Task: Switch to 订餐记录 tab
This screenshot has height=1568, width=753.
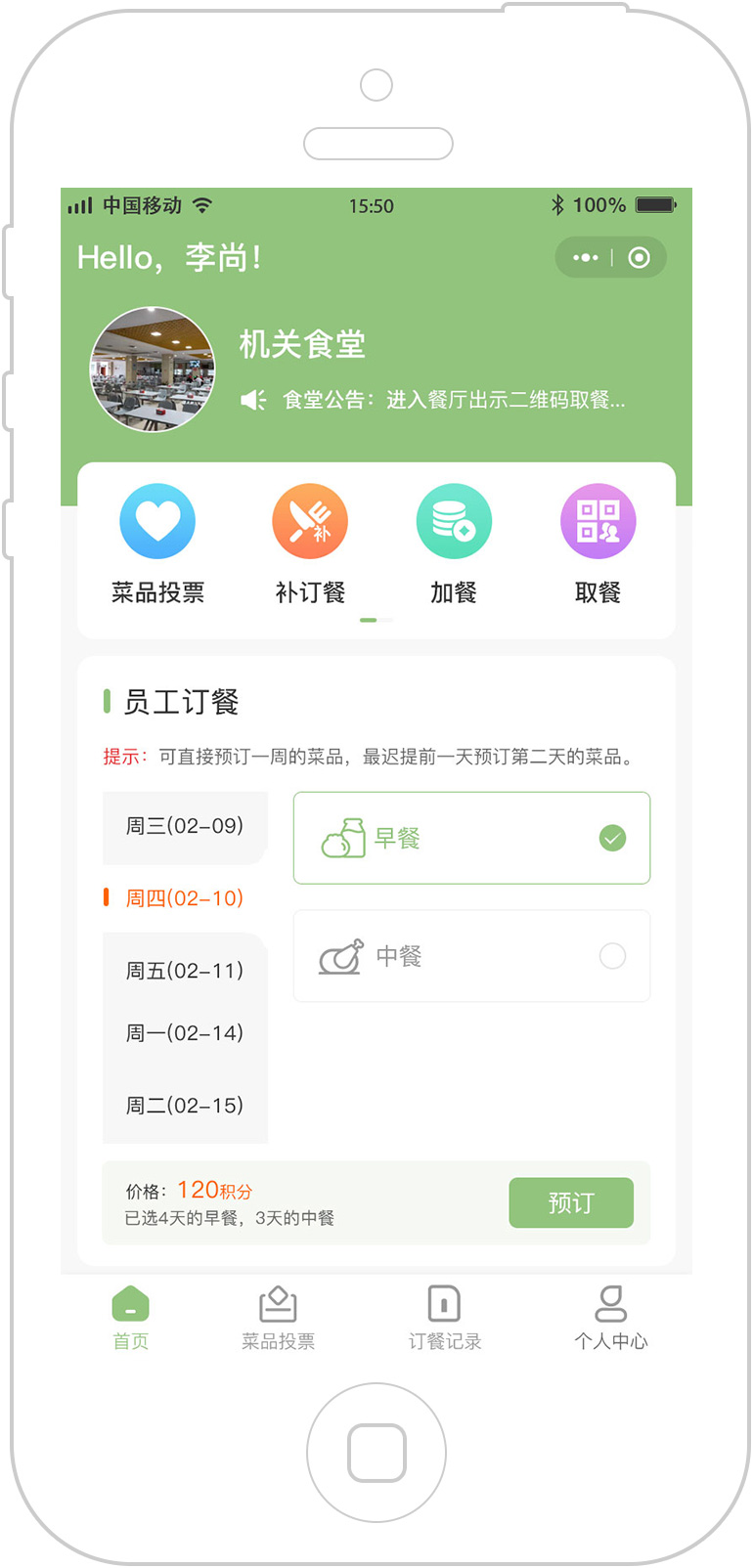Action: click(x=445, y=1317)
